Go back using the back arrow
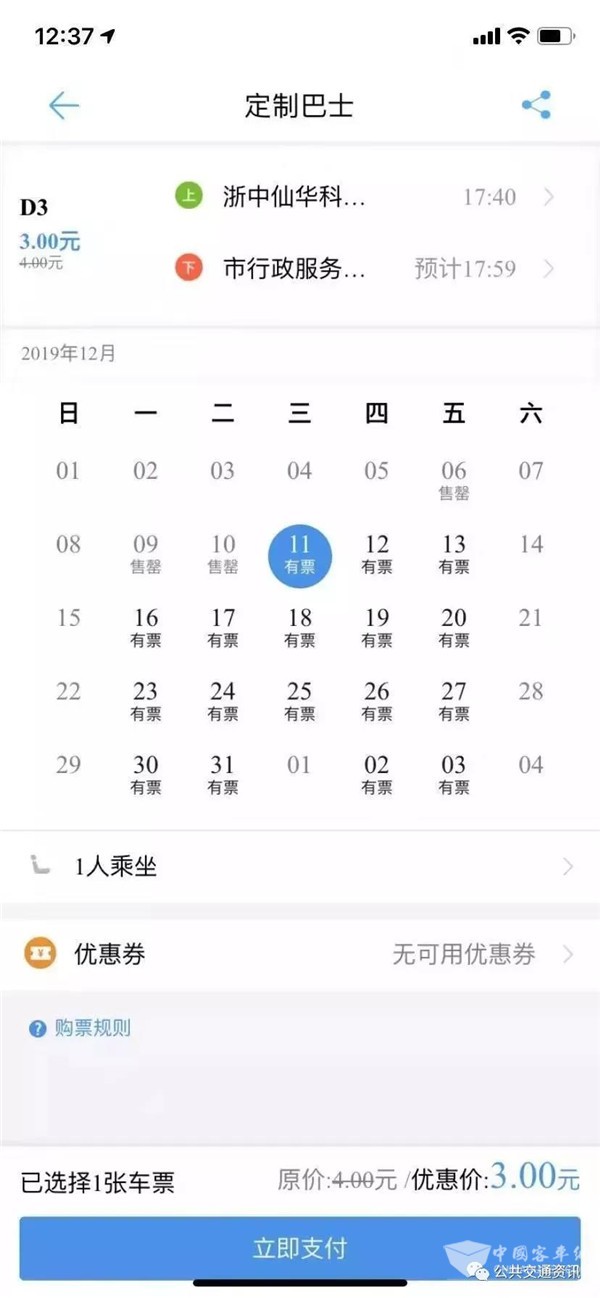 [x=63, y=105]
